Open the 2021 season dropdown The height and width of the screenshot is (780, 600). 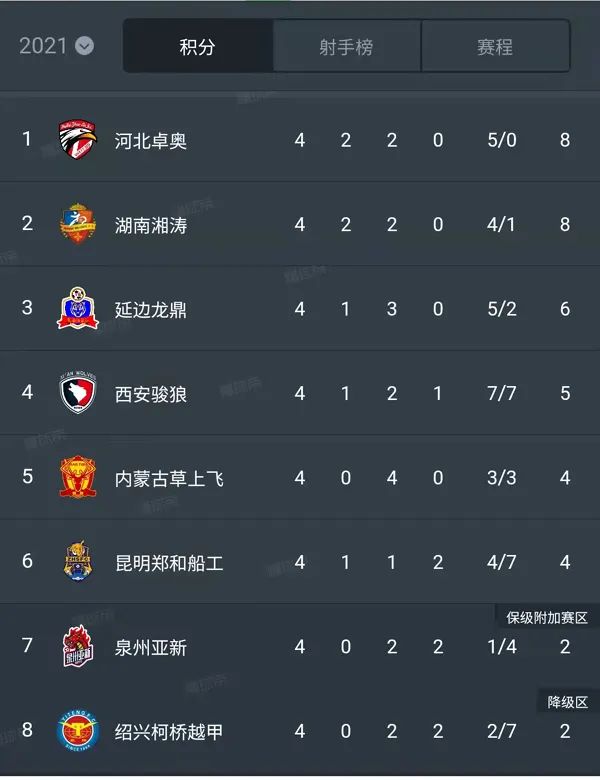57,46
